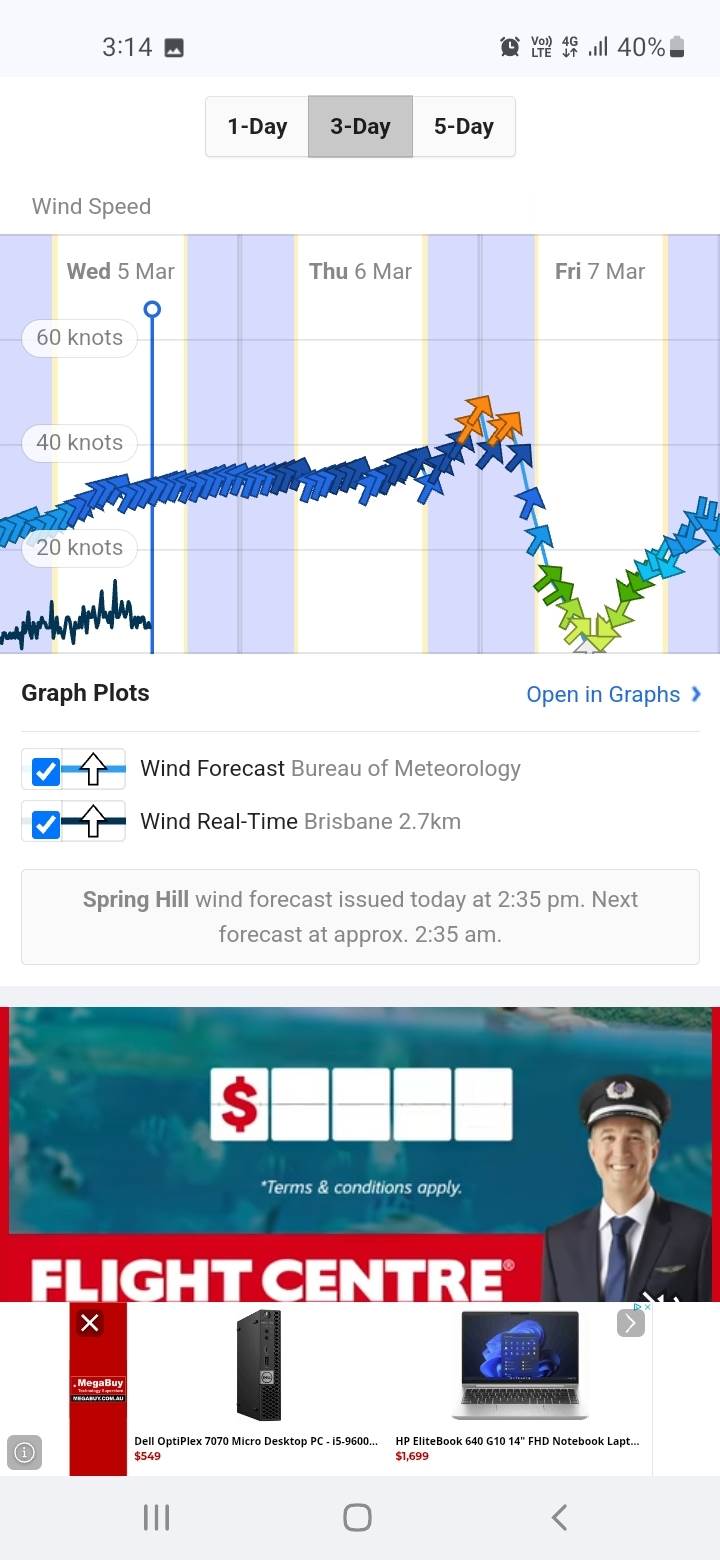Open the forecast in Graphs view

pyautogui.click(x=601, y=693)
